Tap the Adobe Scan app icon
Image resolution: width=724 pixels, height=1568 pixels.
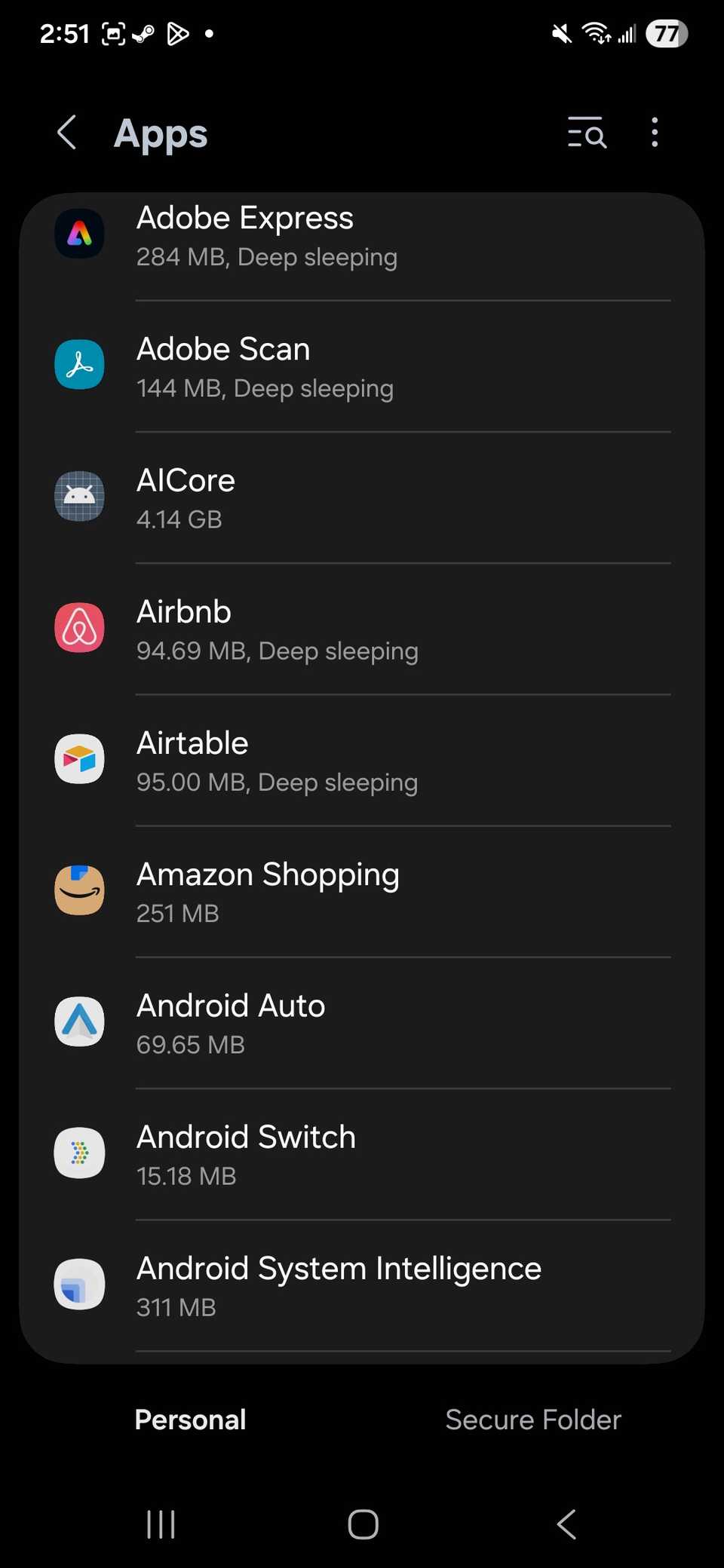click(x=79, y=365)
